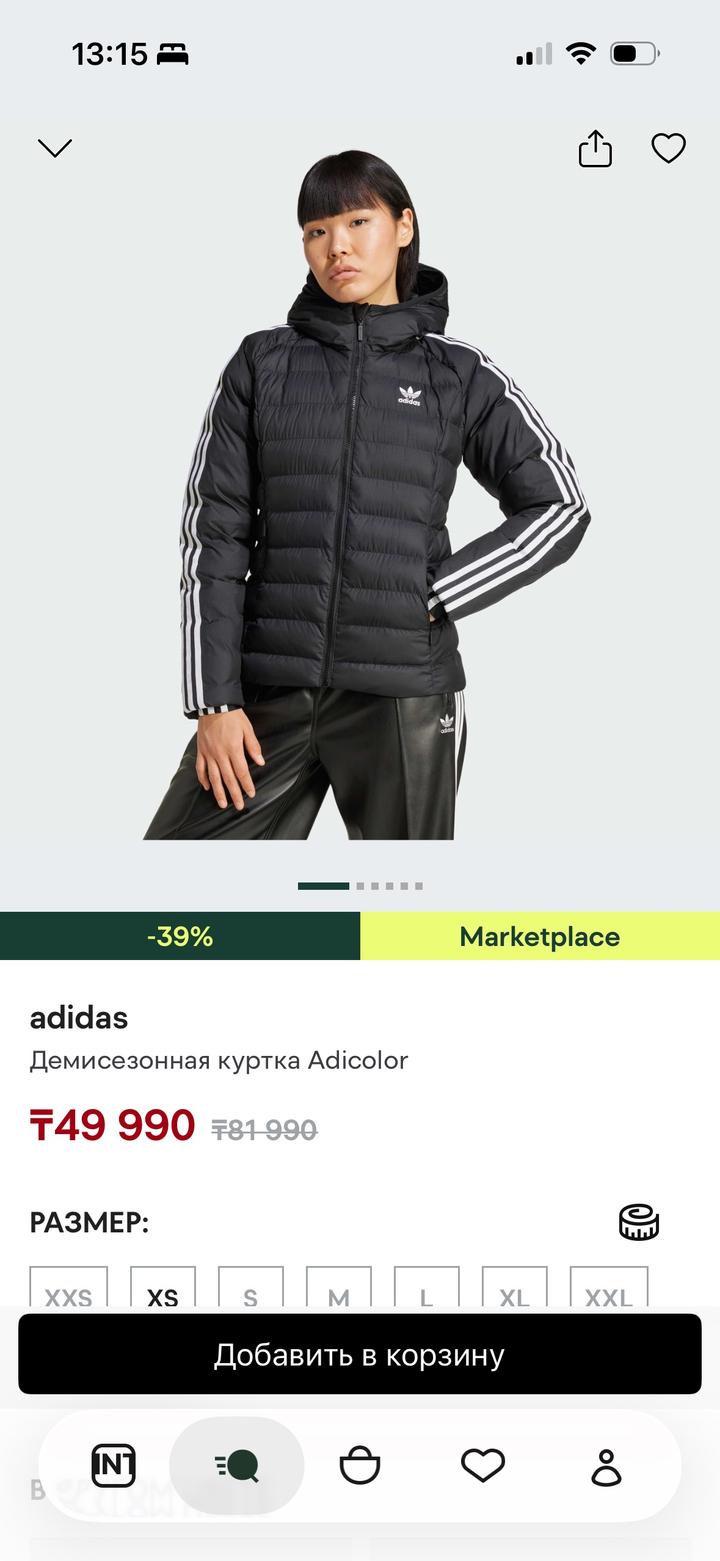This screenshot has width=720, height=1561.
Task: Pick size XL
Action: 514,1290
